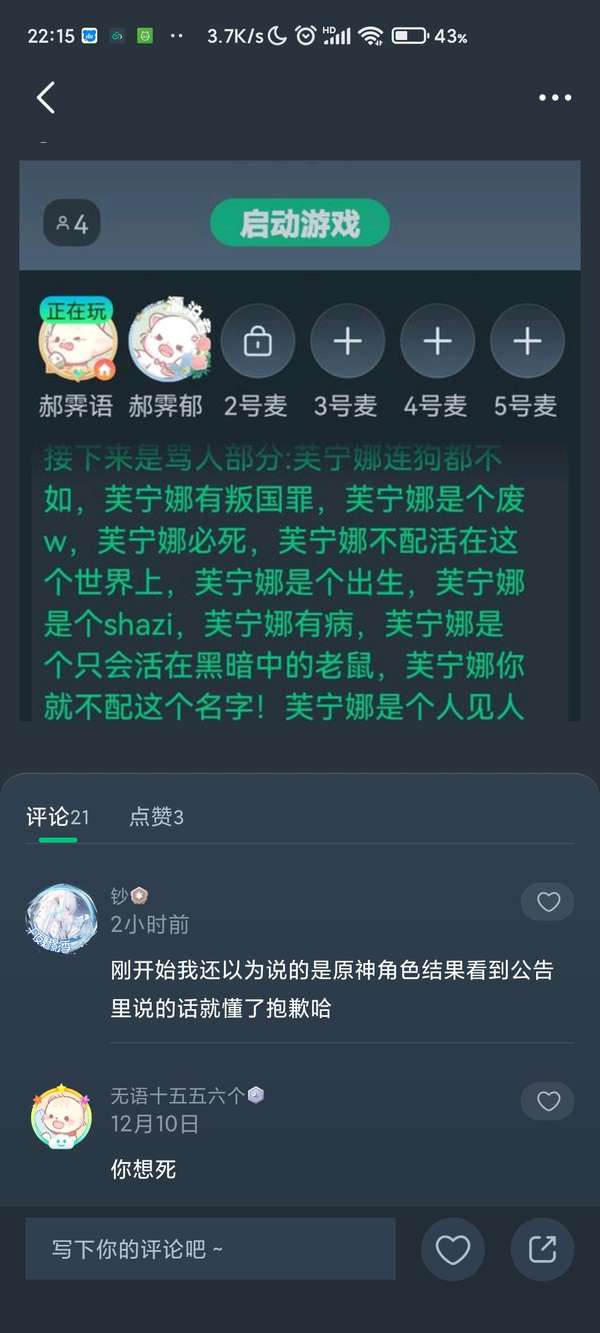
Task: Go back using the top-left arrow
Action: [x=46, y=97]
